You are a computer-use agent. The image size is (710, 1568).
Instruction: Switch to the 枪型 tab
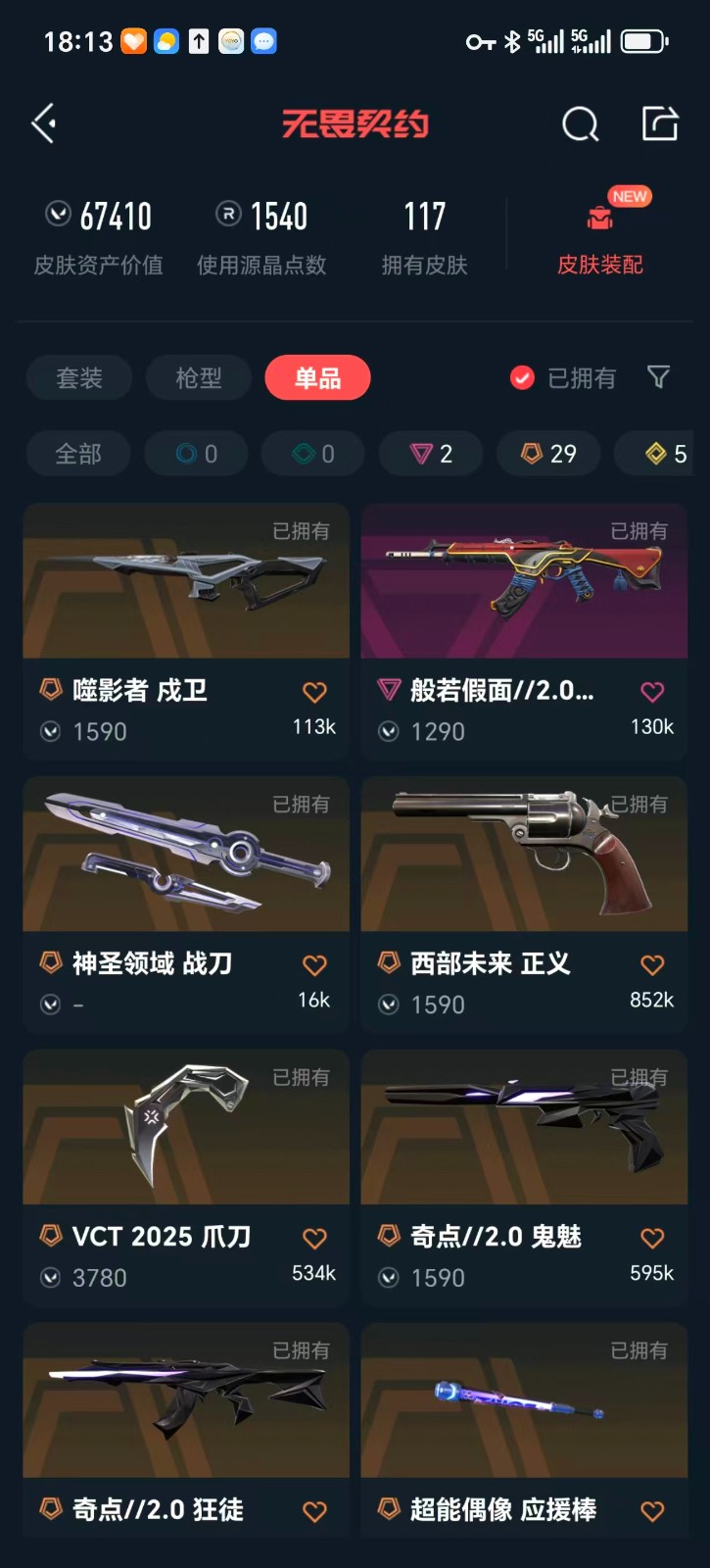click(199, 378)
